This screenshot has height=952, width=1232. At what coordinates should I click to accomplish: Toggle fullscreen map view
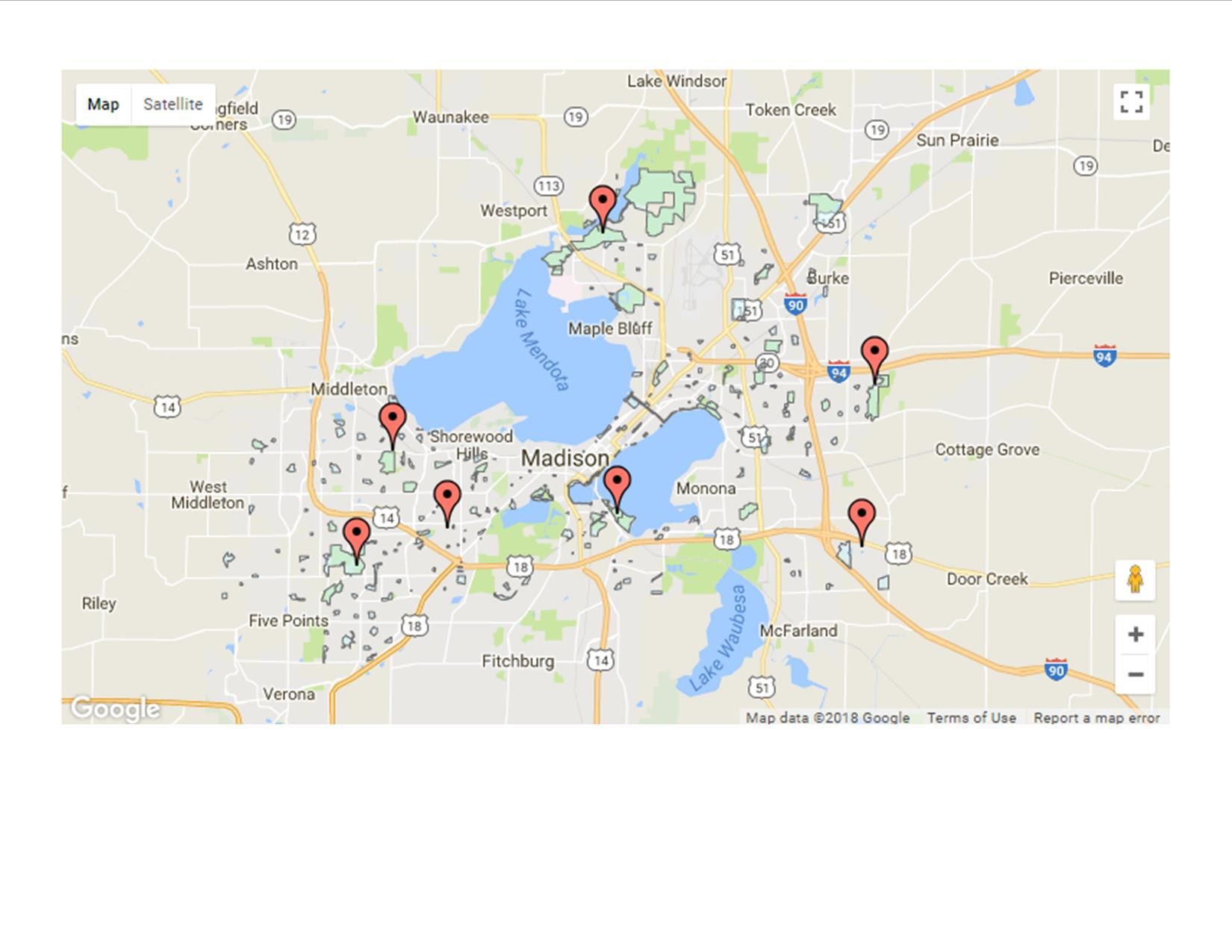click(1131, 102)
